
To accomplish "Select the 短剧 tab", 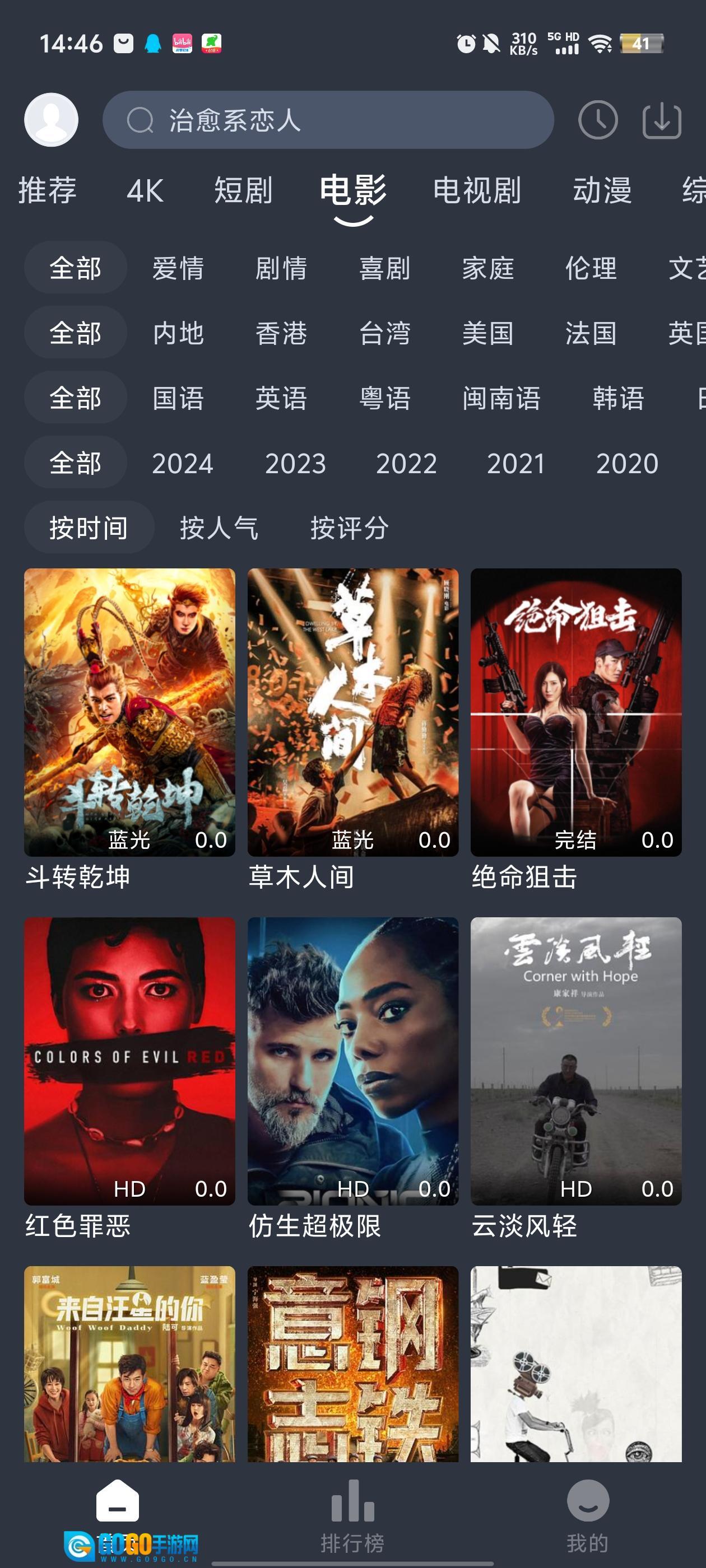I will point(243,190).
